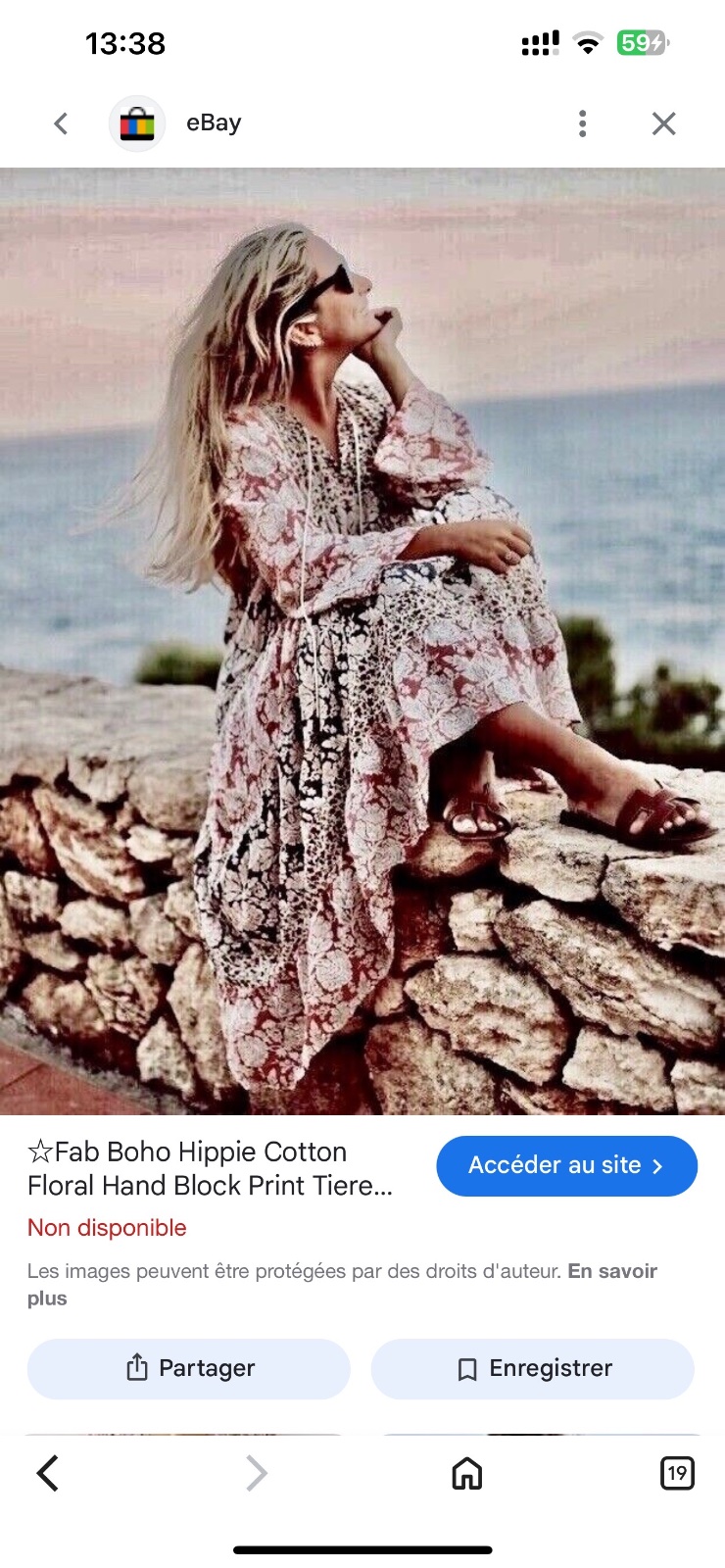Image resolution: width=725 pixels, height=1568 pixels.
Task: Open the boho dress product image
Action: [362, 641]
